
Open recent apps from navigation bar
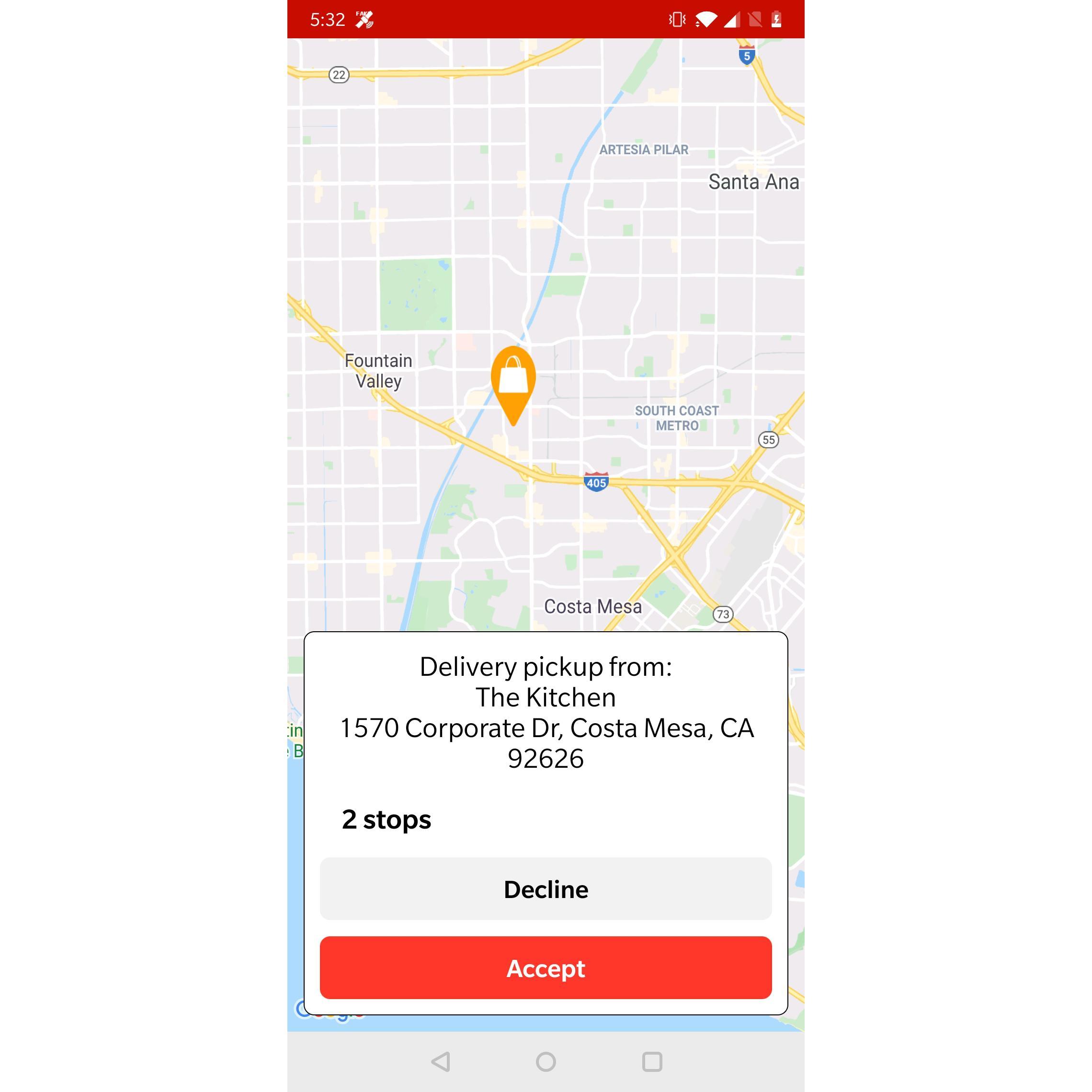click(652, 1061)
